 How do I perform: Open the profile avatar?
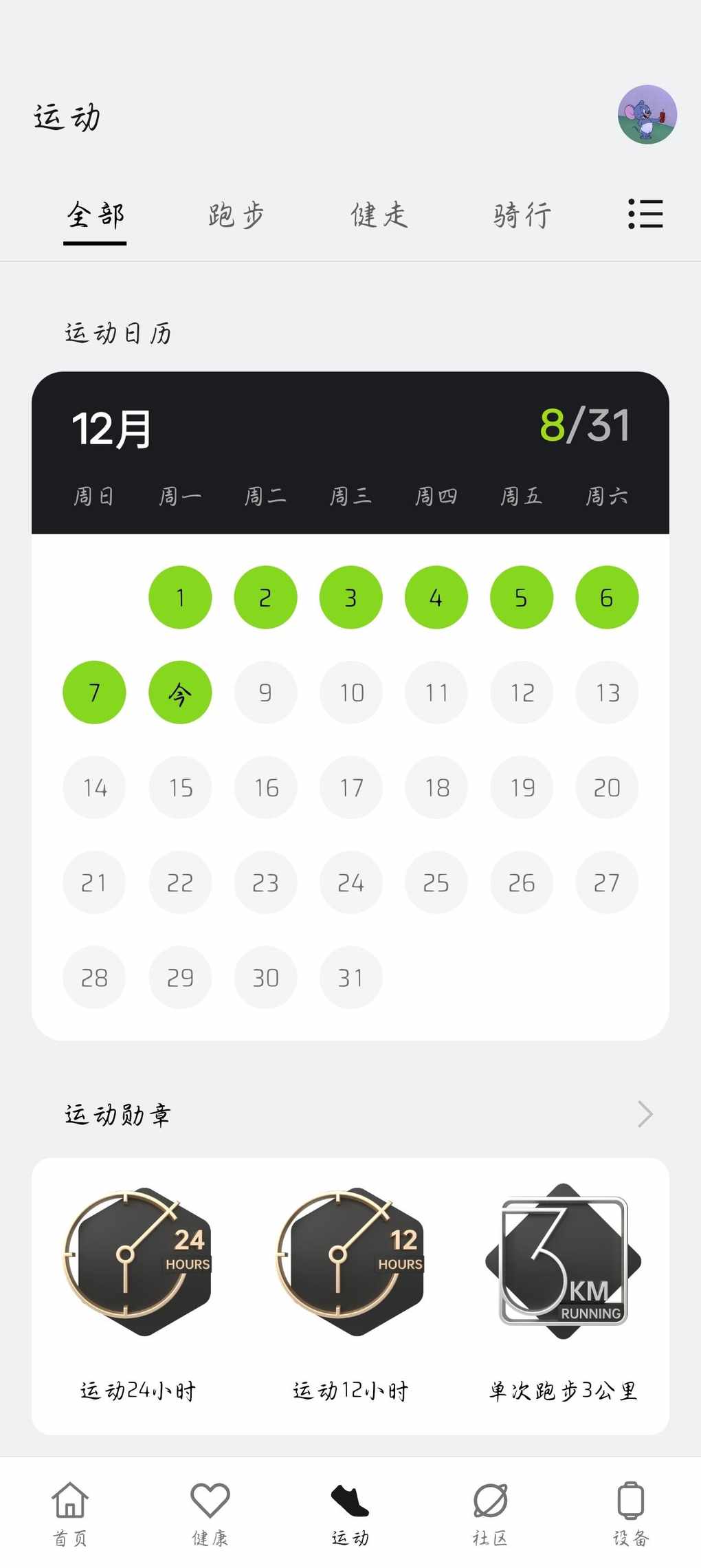tap(647, 114)
